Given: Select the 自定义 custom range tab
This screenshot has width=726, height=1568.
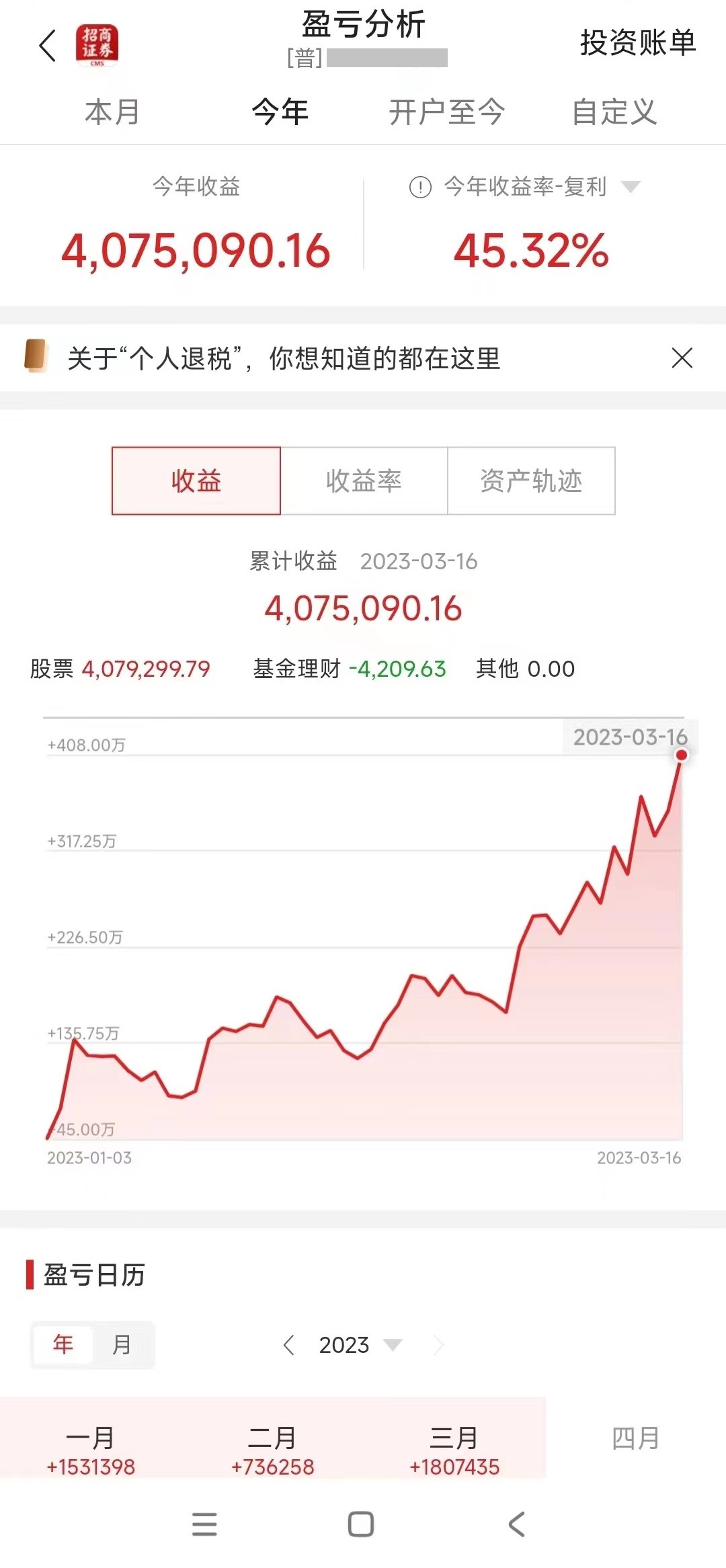Looking at the screenshot, I should click(x=614, y=112).
